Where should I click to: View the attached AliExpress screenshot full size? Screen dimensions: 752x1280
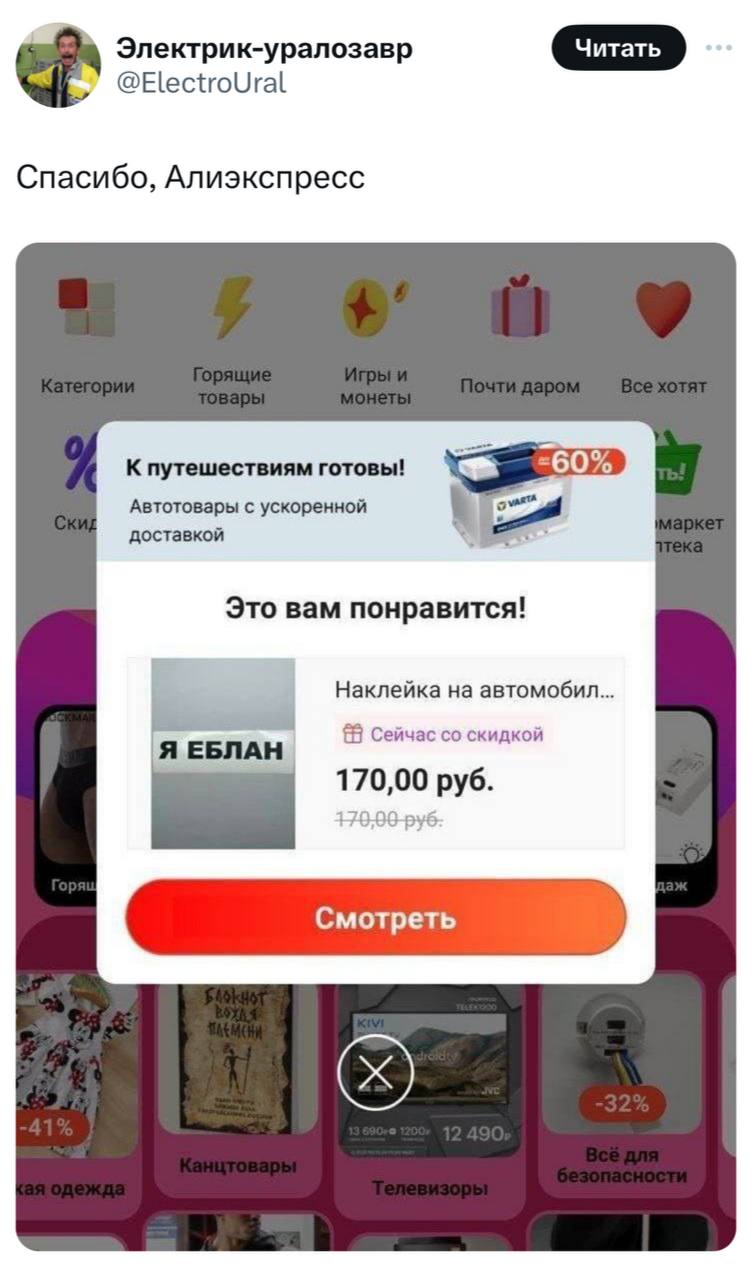point(375,745)
